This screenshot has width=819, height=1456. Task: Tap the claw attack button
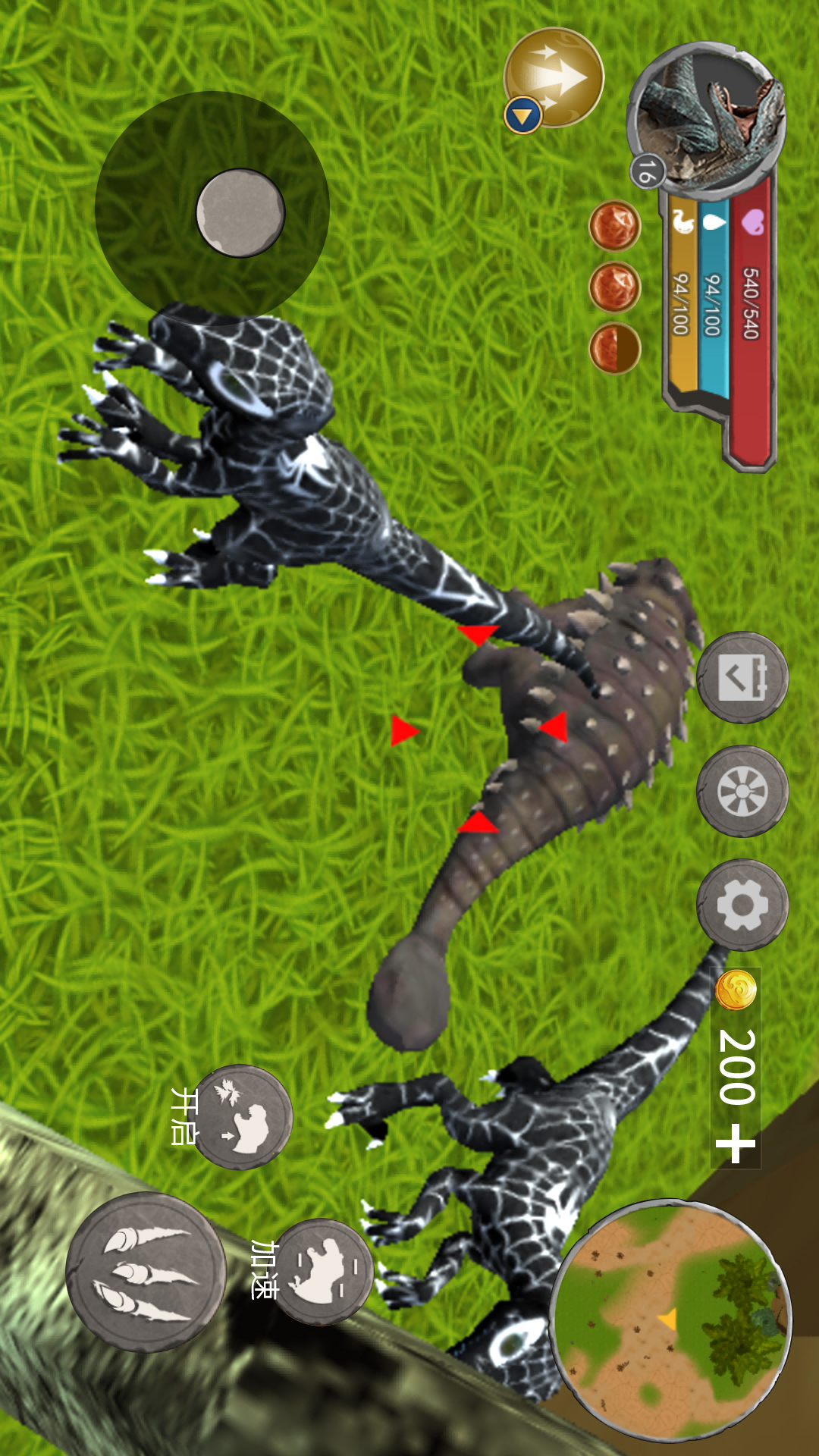(x=146, y=1272)
